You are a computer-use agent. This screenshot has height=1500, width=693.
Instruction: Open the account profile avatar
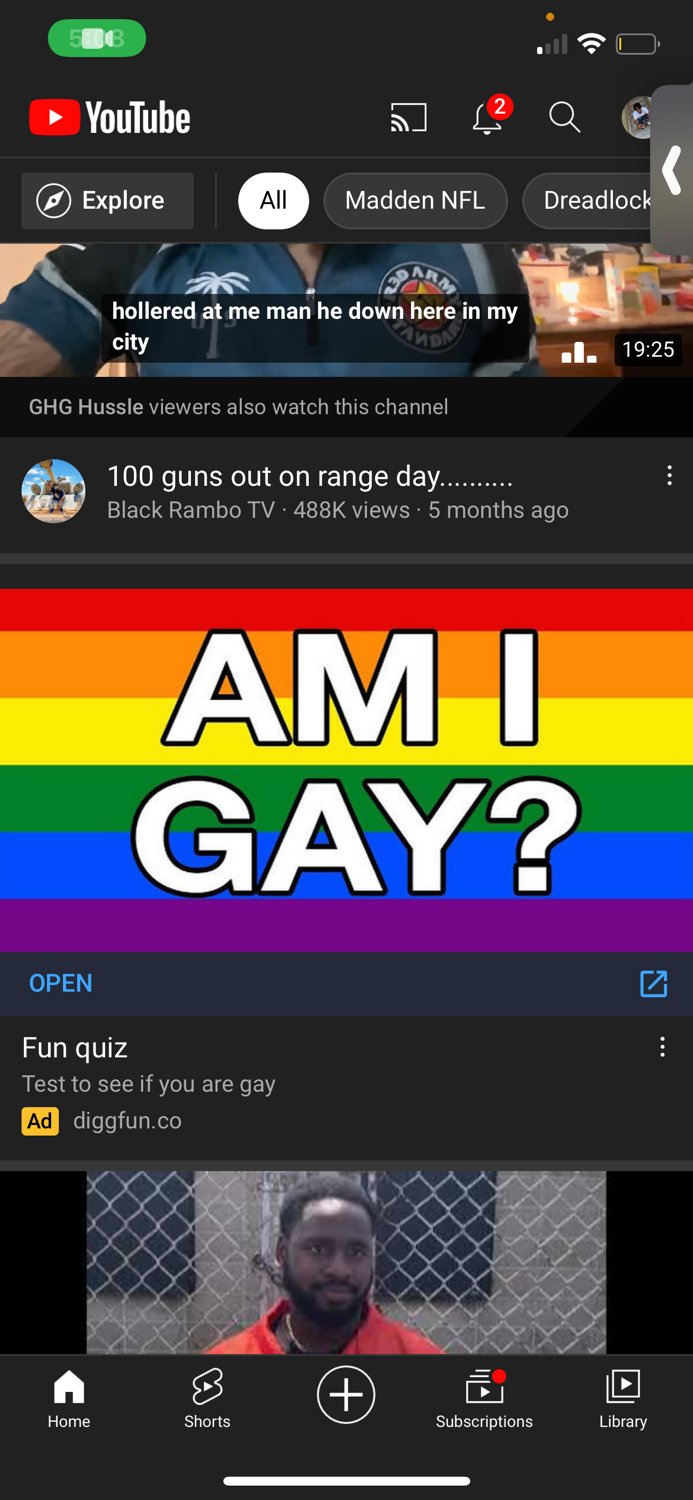pos(637,118)
